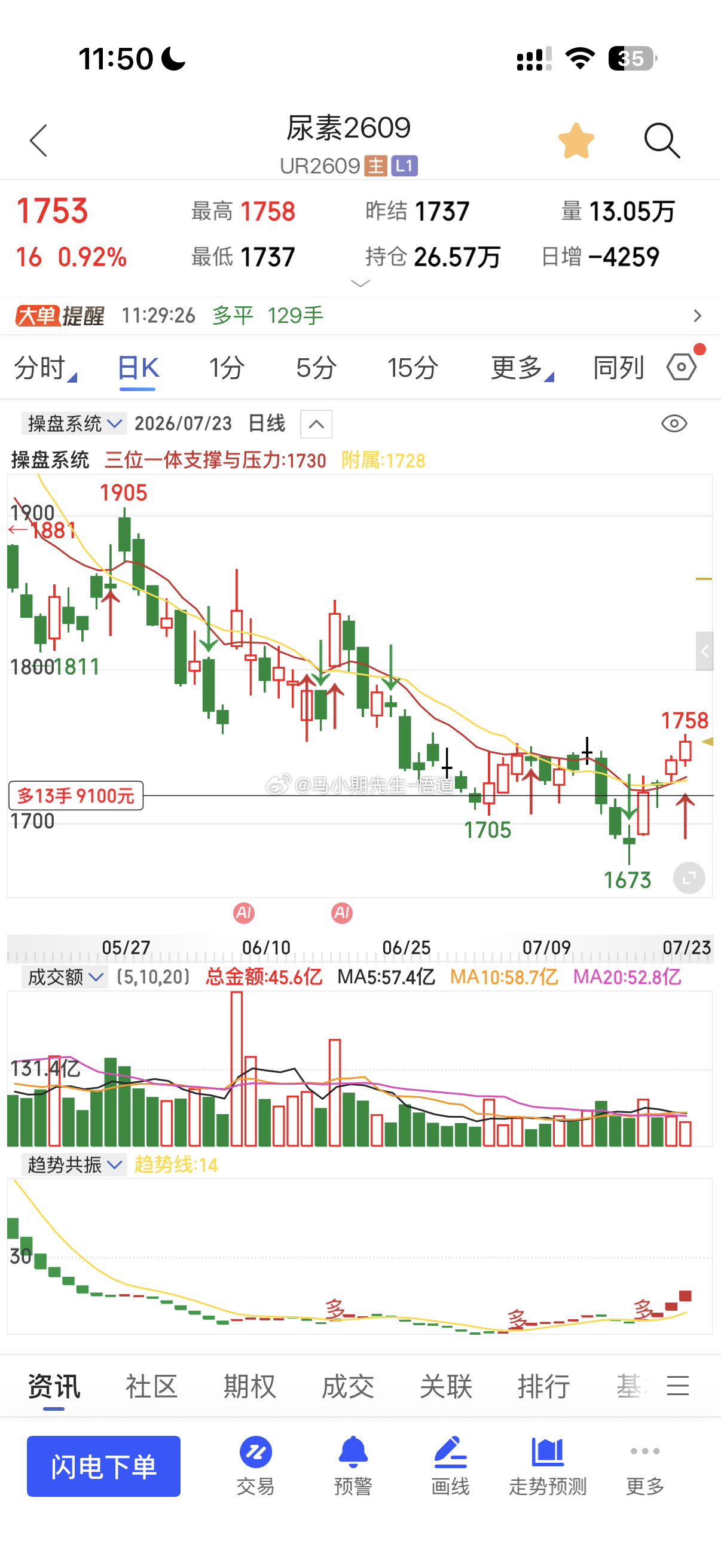721x1568 pixels.
Task: Open the 大单提醒 alert row
Action: coord(360,315)
